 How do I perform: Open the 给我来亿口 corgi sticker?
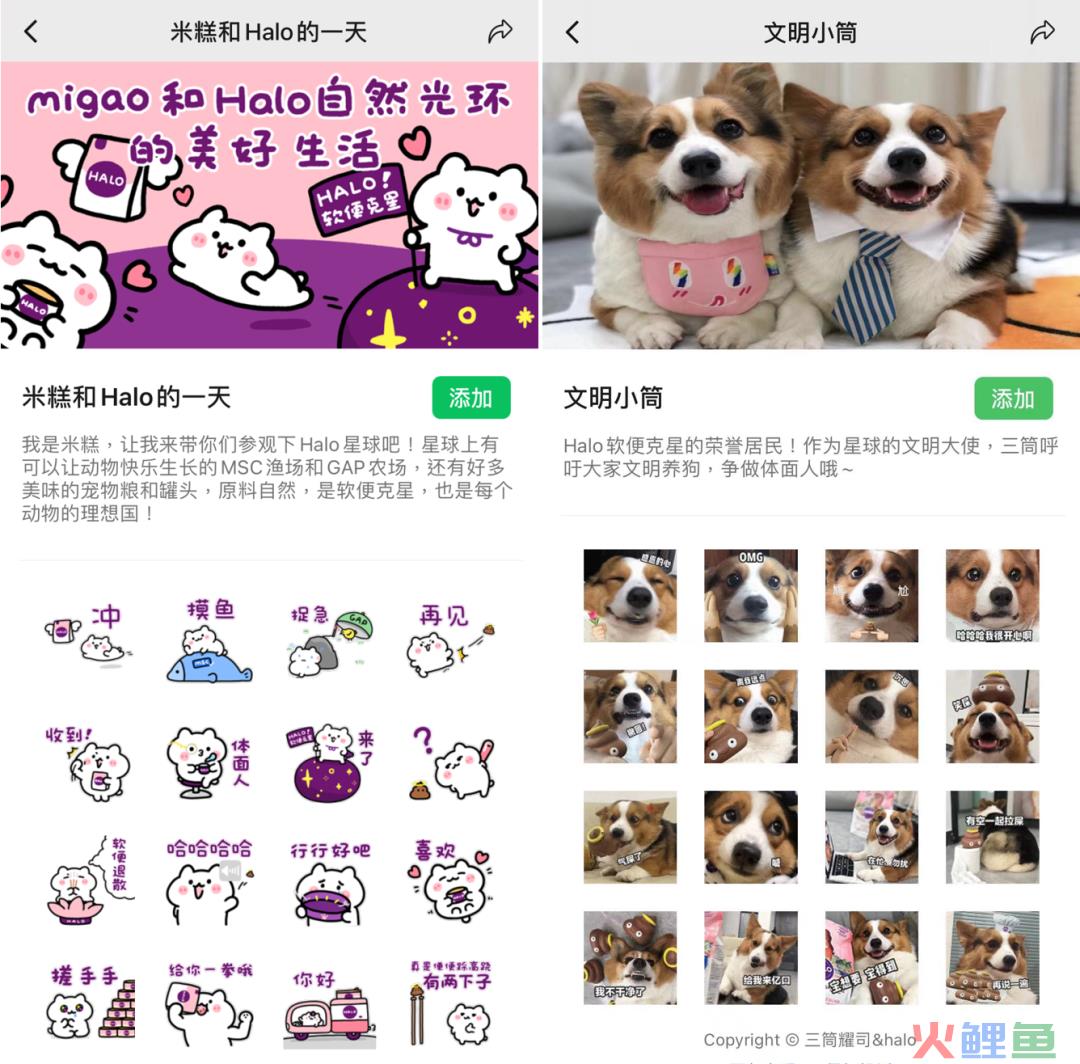click(x=751, y=957)
